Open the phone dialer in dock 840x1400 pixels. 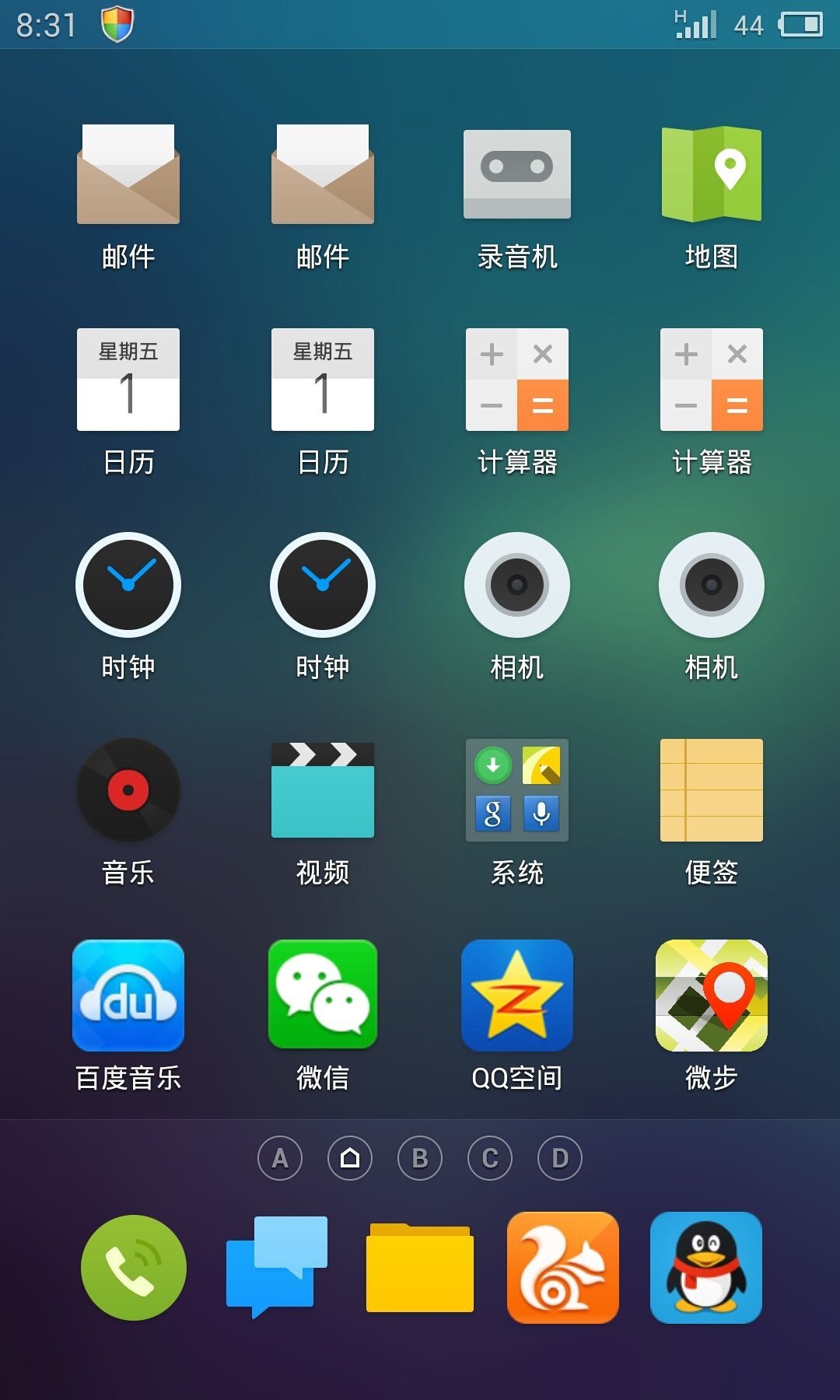[x=134, y=1268]
